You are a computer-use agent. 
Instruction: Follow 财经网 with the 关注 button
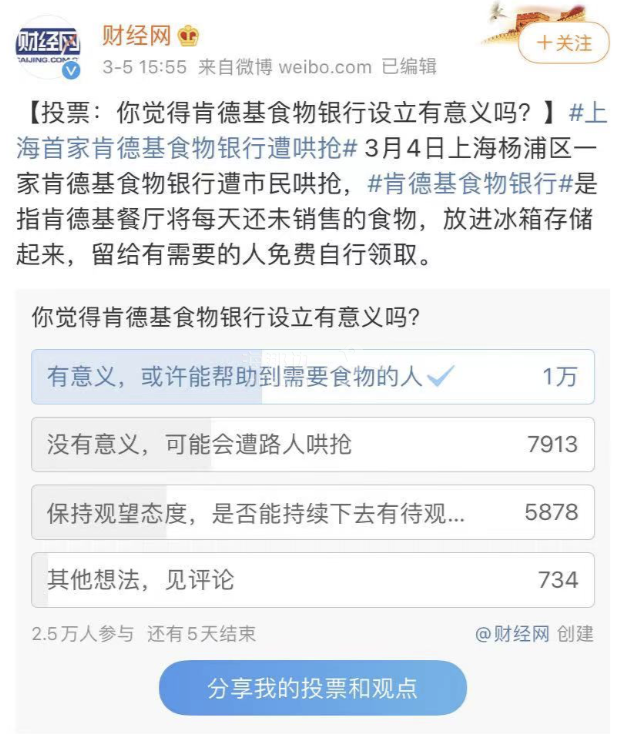tap(565, 43)
